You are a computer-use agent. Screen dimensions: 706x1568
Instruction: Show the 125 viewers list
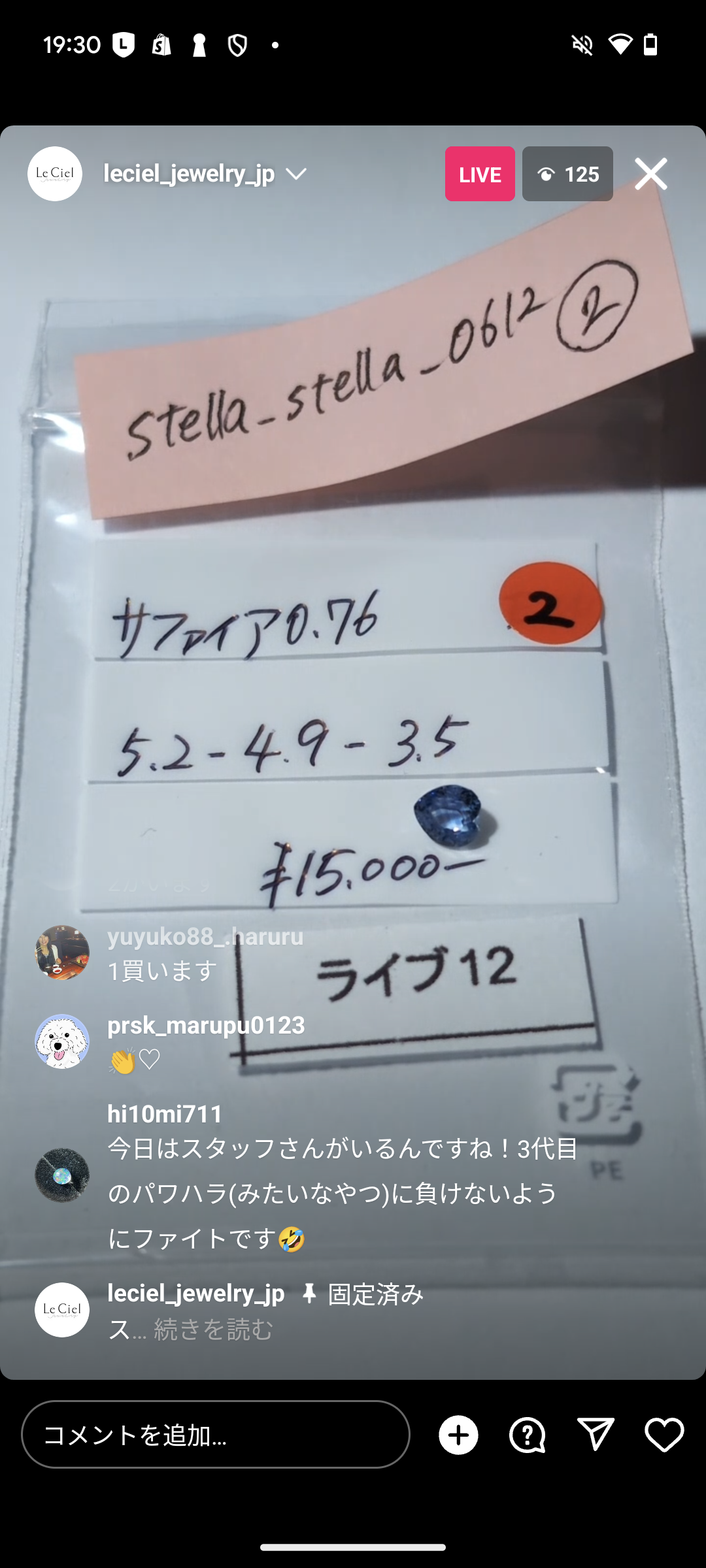(x=567, y=174)
